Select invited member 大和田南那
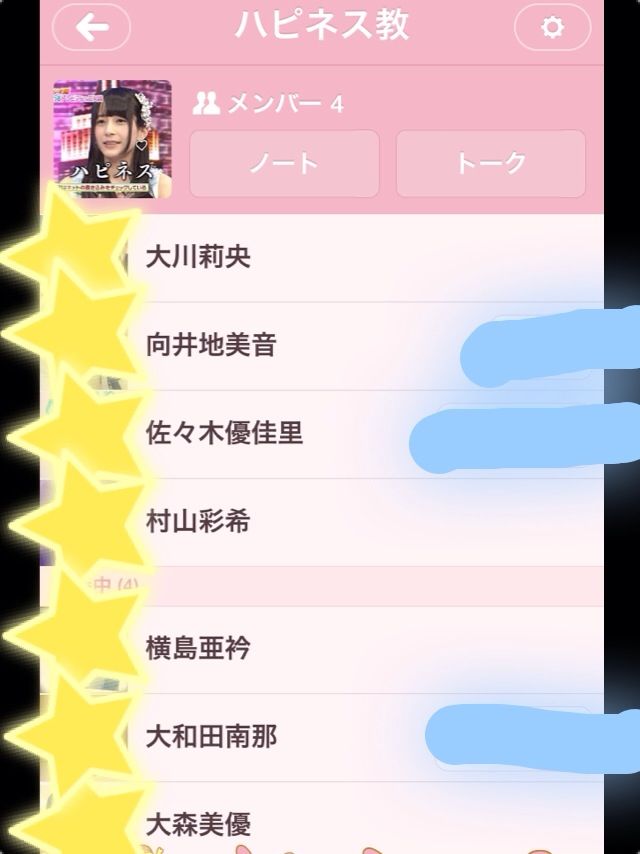 tap(321, 737)
